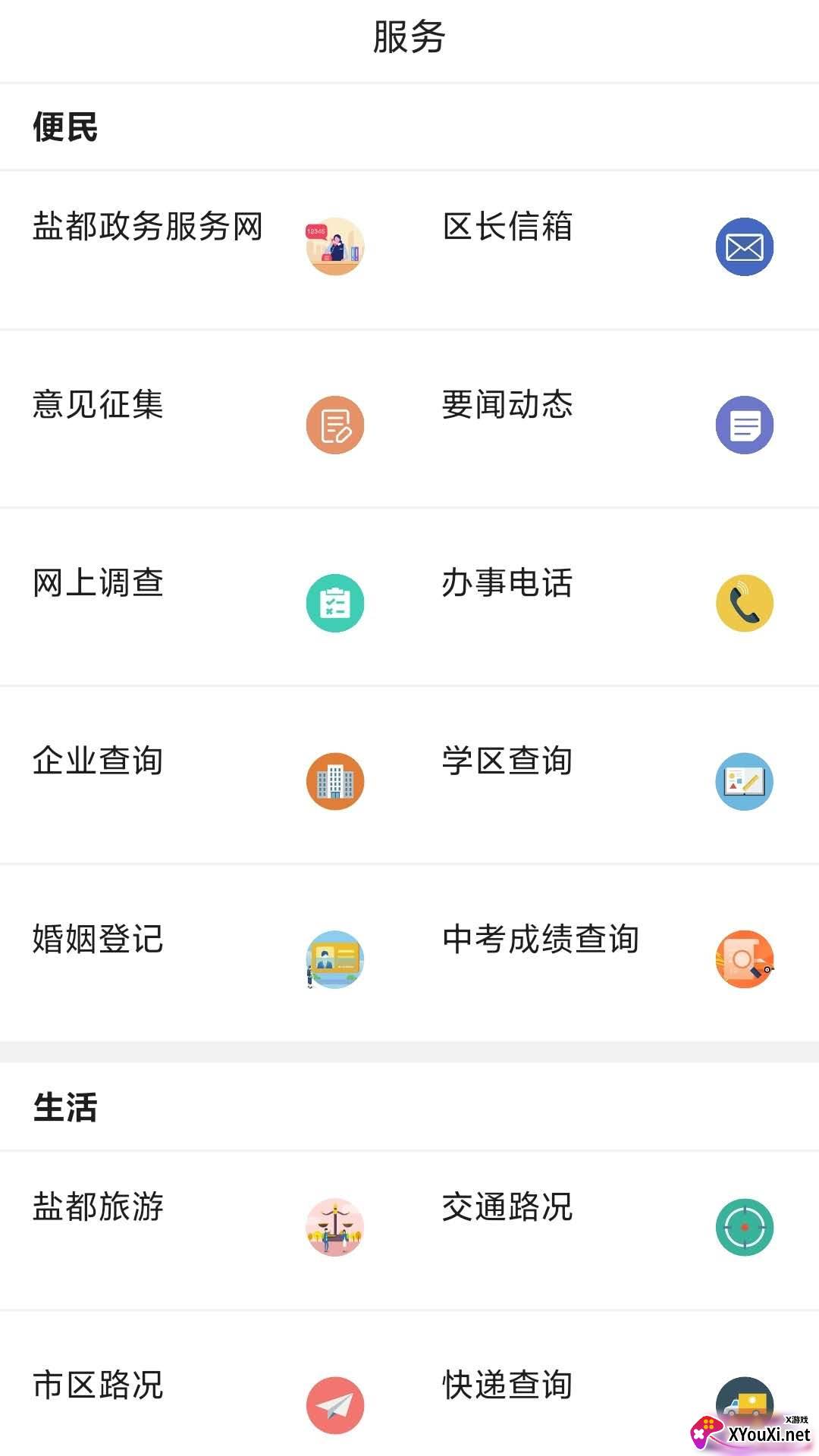
Task: Open the 学区查询 map icon
Action: [x=744, y=780]
